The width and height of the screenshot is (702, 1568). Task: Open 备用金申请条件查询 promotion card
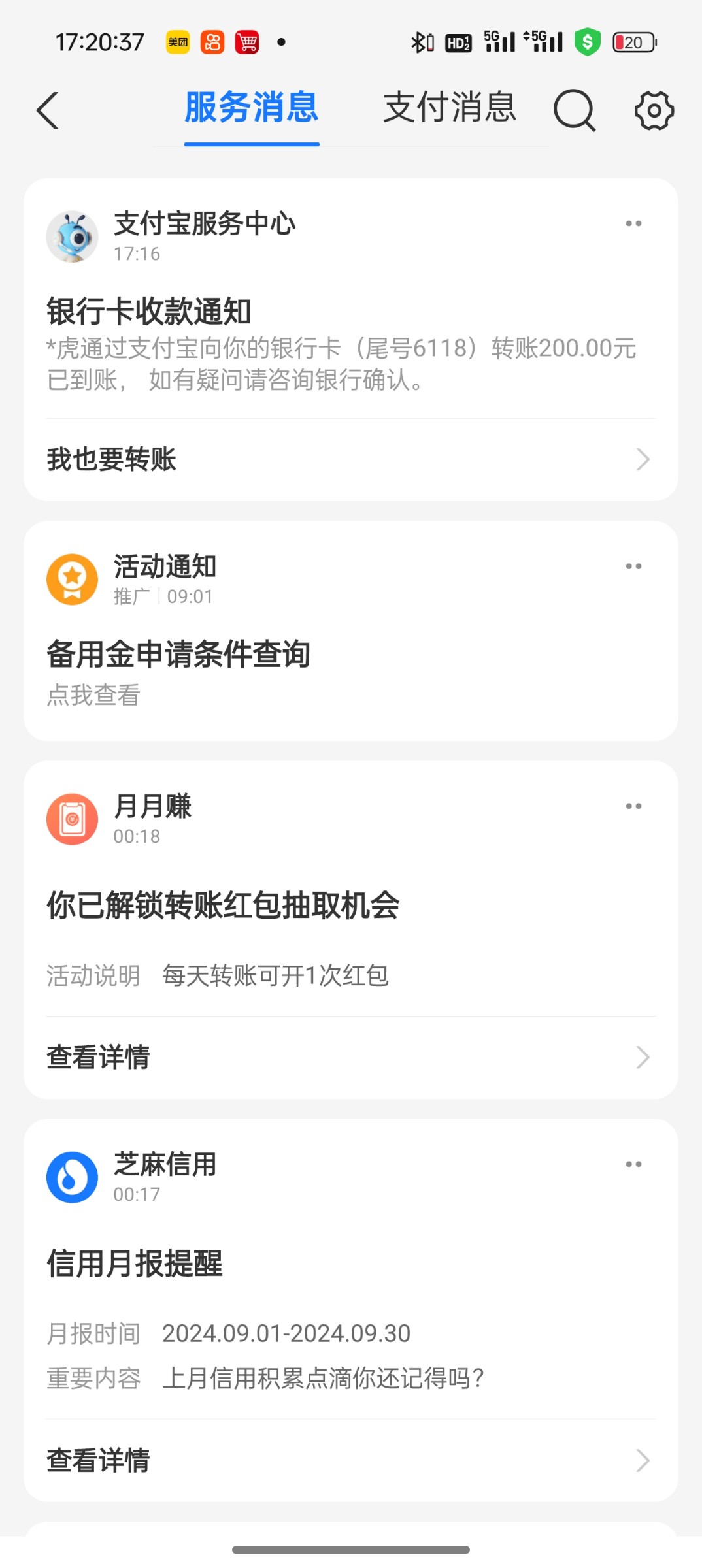(351, 630)
